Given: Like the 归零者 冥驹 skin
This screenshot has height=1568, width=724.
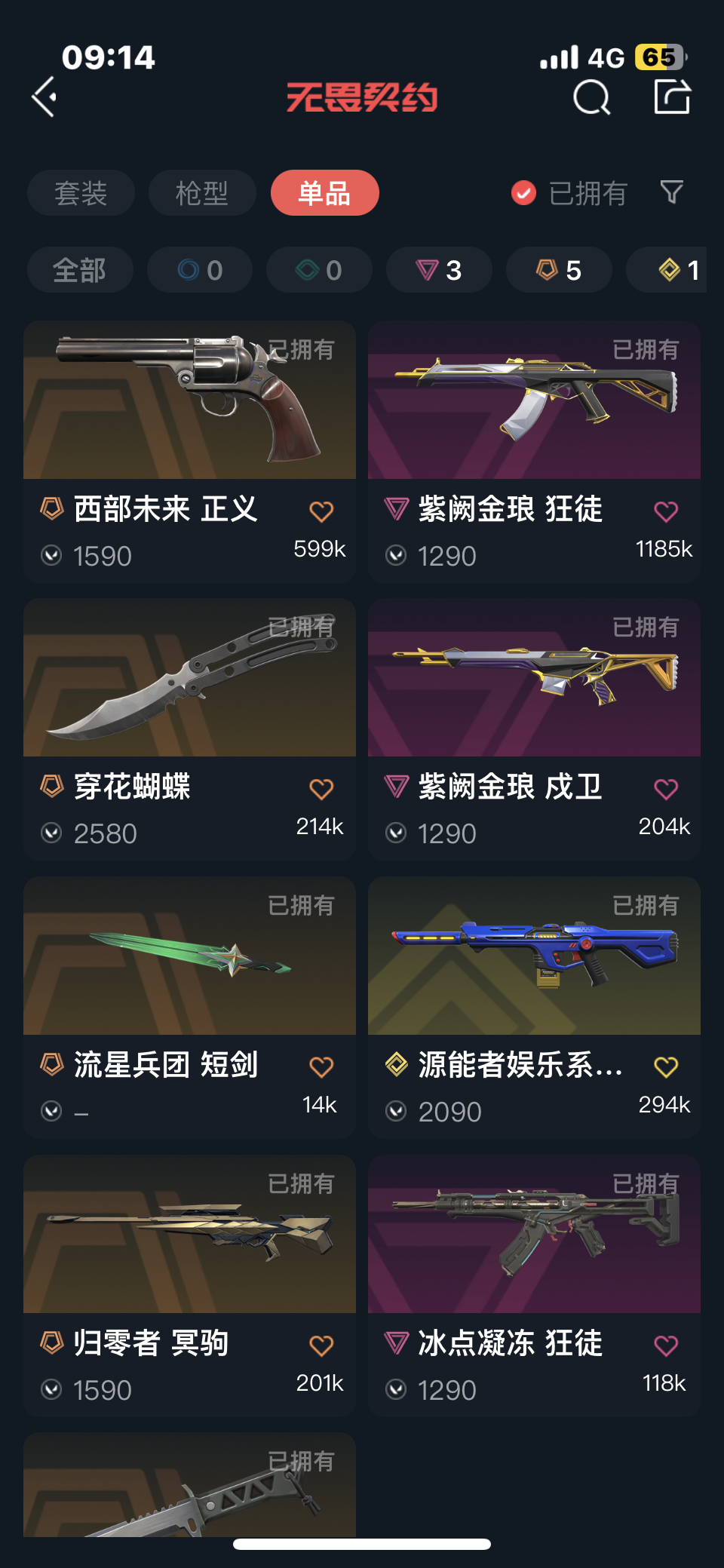Looking at the screenshot, I should [x=321, y=1346].
